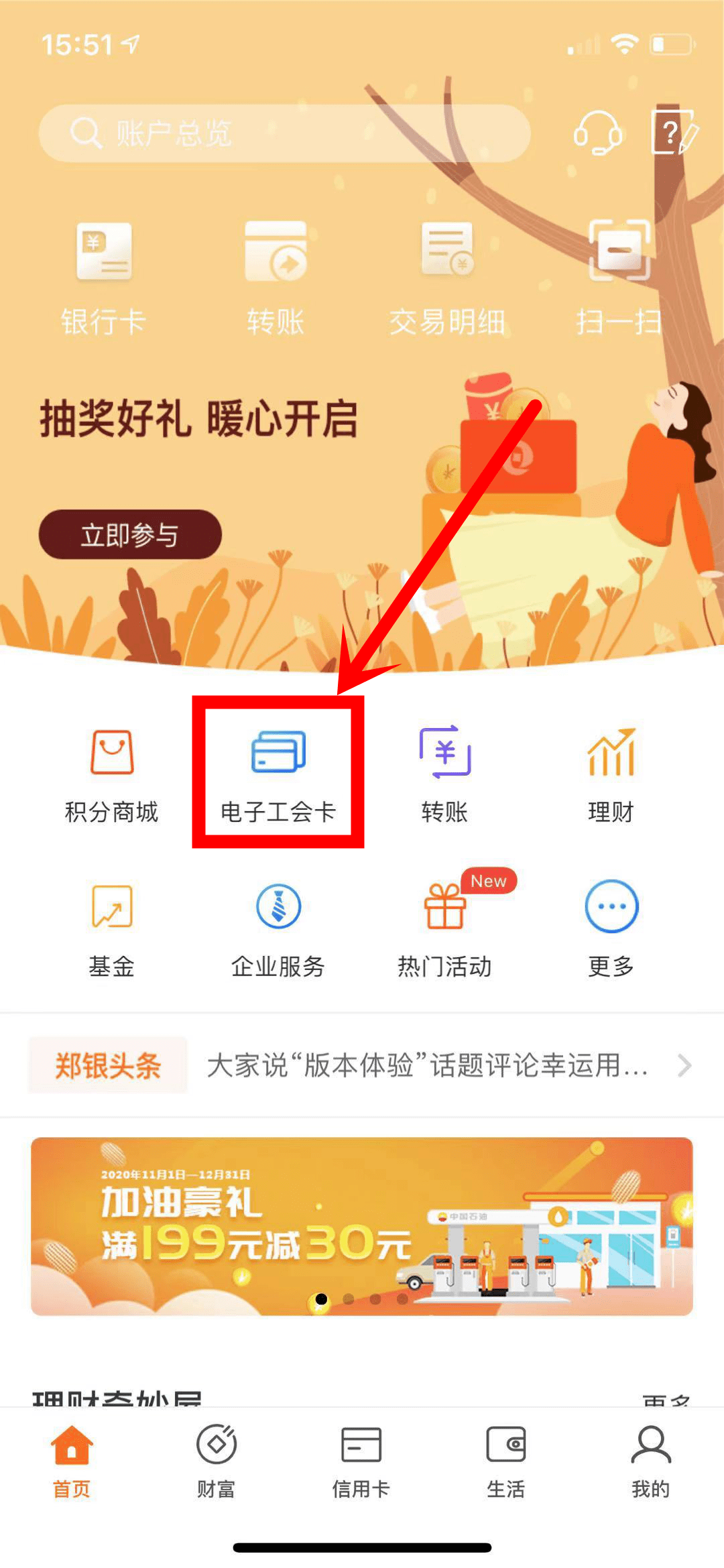The height and width of the screenshot is (1568, 724).
Task: Switch to the 财富 tab
Action: pos(216,1460)
